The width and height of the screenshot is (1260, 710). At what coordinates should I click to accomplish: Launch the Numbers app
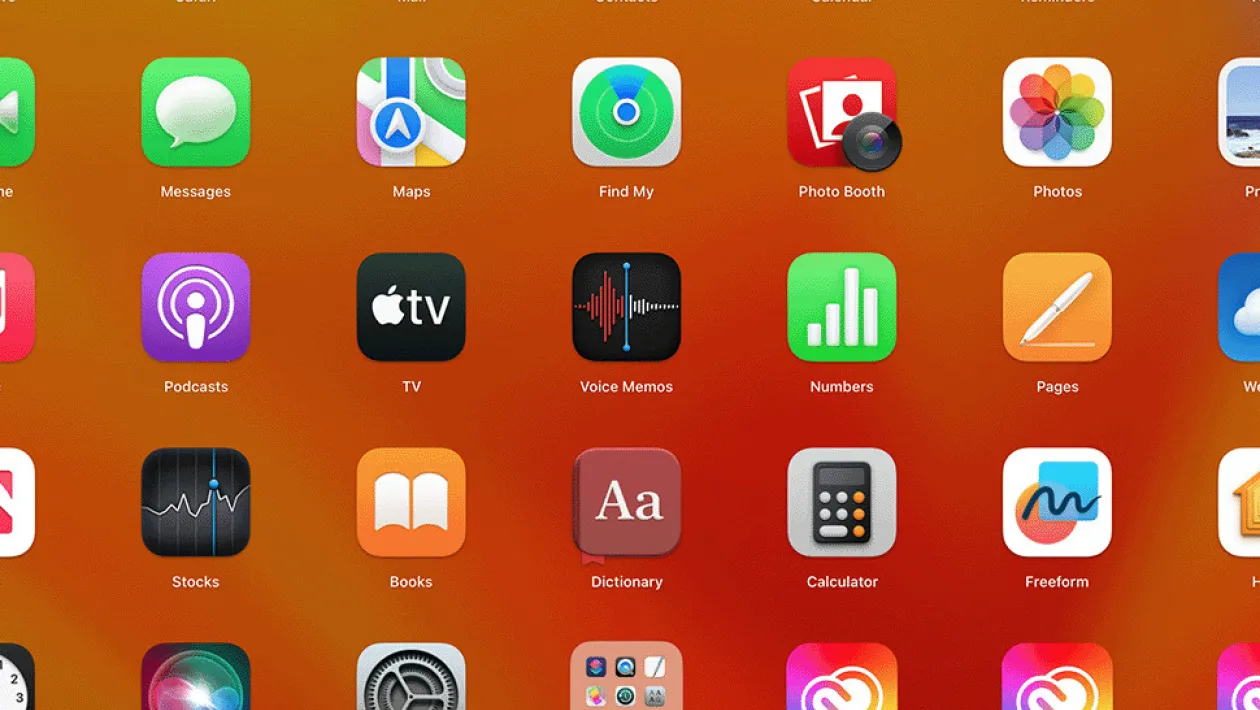tap(842, 307)
